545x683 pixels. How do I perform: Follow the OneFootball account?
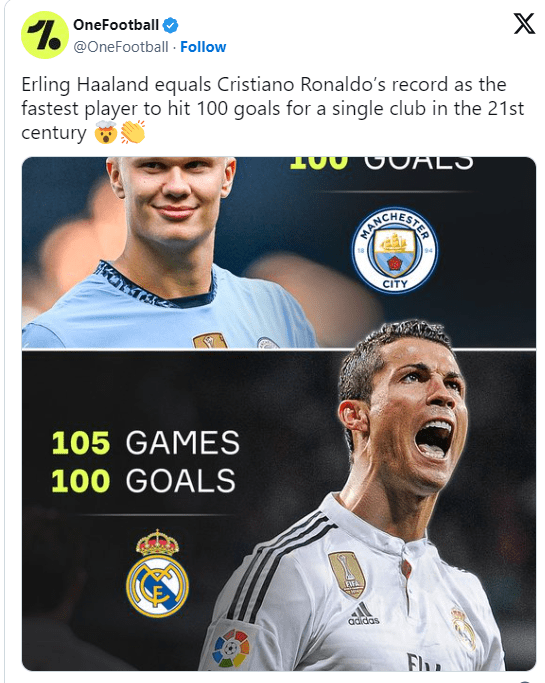click(203, 47)
